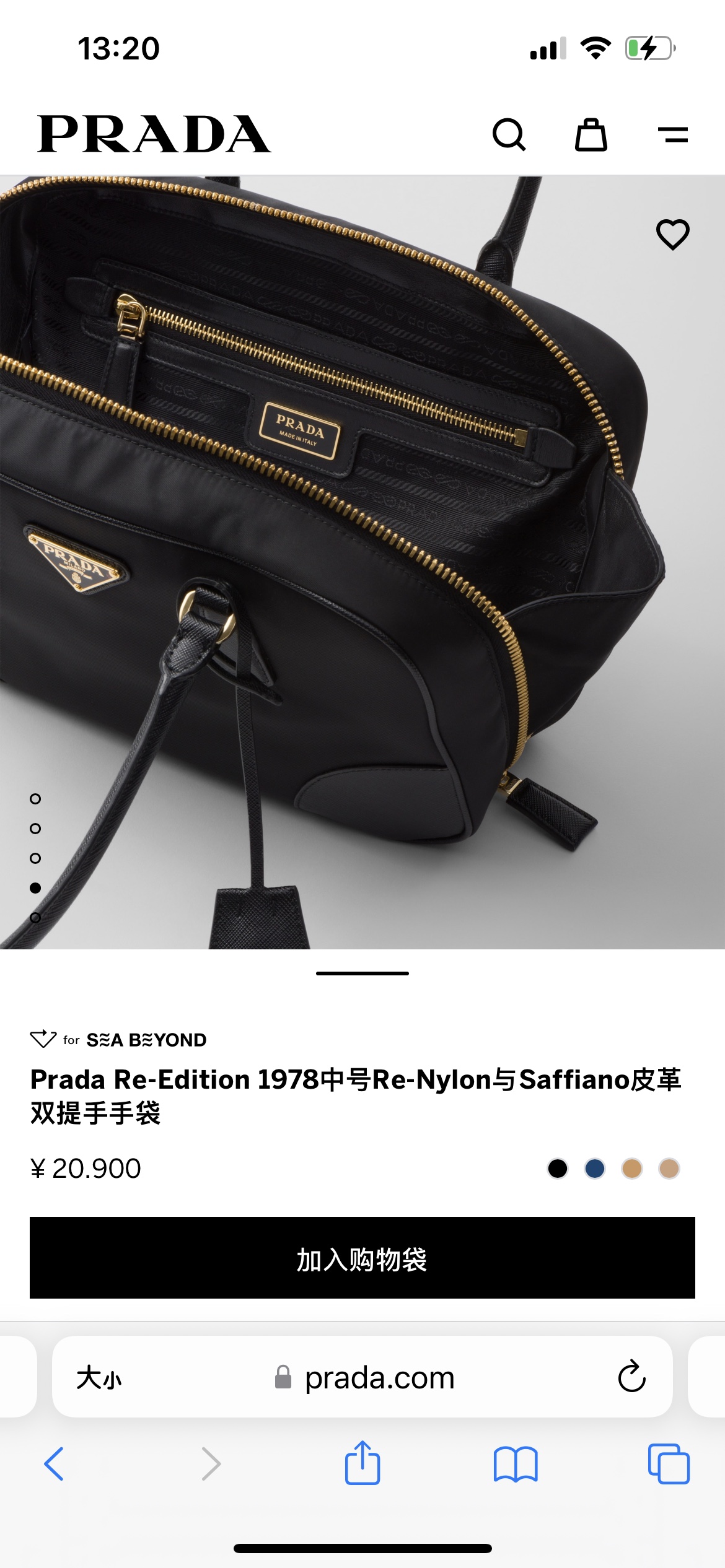Select the navy blue color swatch
Image resolution: width=725 pixels, height=1568 pixels.
pyautogui.click(x=595, y=1169)
